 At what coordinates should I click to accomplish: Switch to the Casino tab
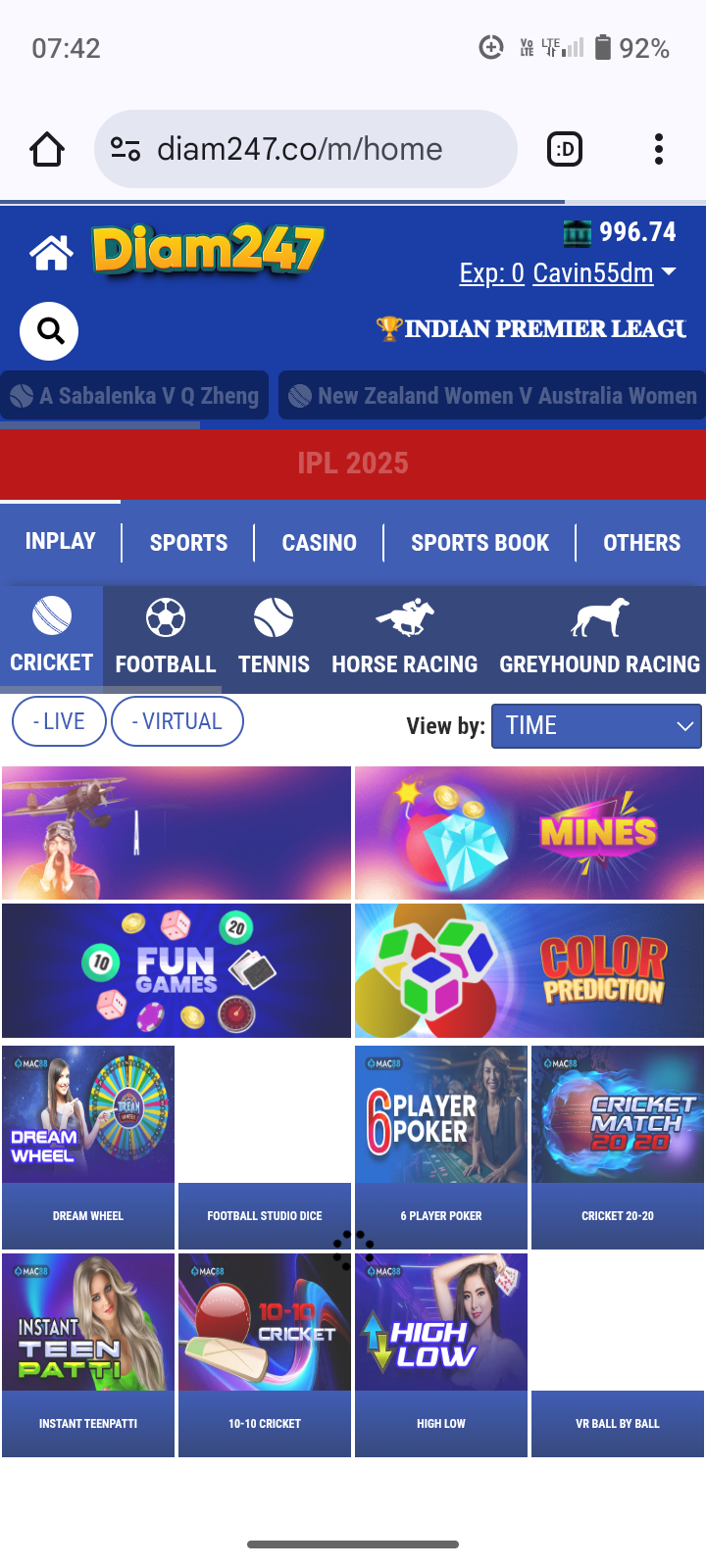pos(319,543)
